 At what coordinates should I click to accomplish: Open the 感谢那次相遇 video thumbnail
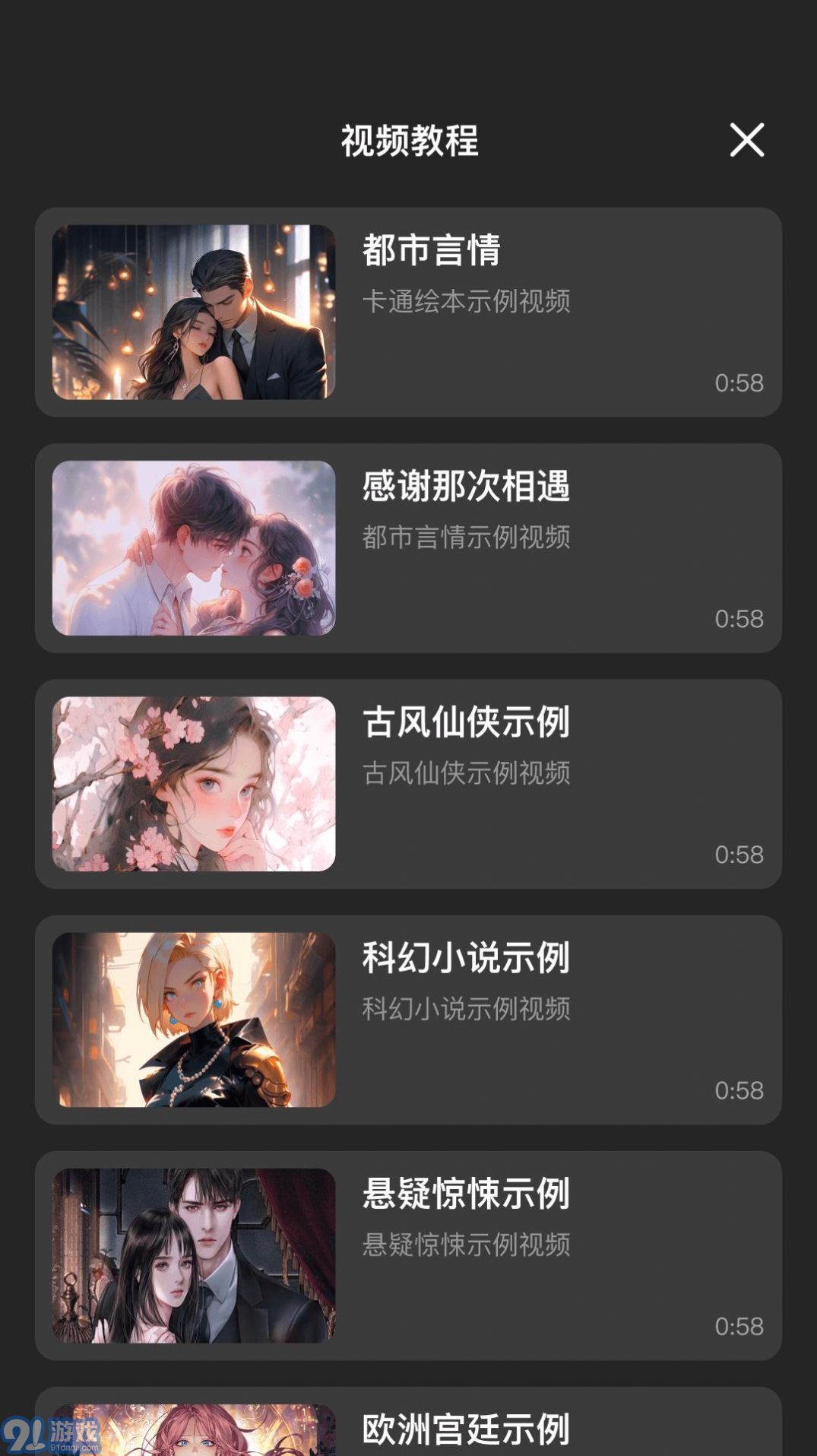click(x=193, y=549)
